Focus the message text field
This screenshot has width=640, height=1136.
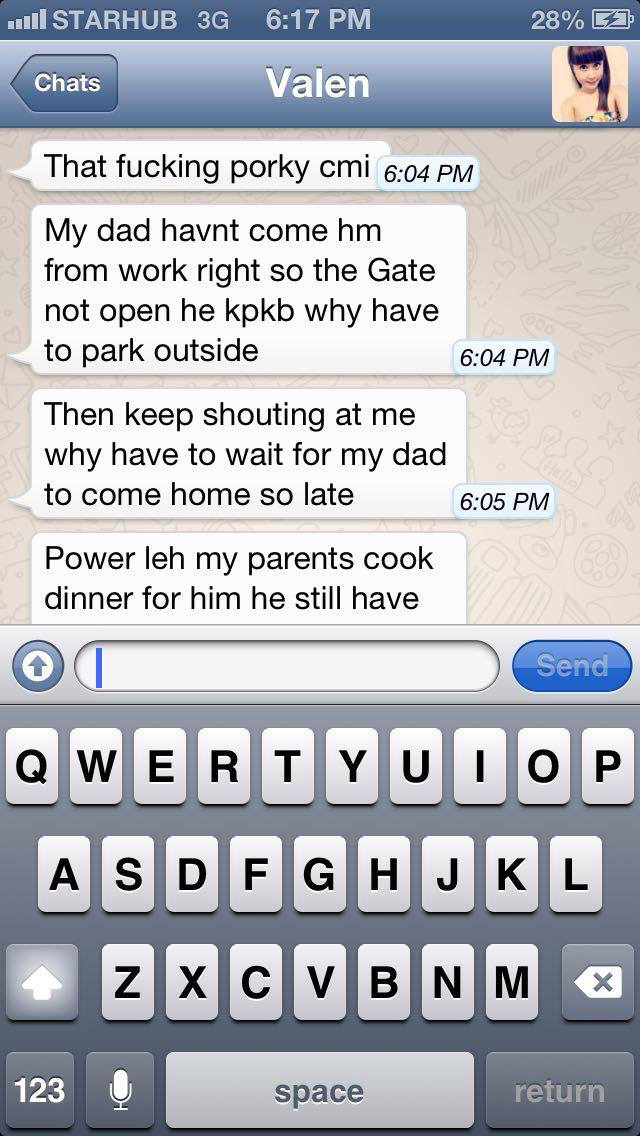pos(287,666)
